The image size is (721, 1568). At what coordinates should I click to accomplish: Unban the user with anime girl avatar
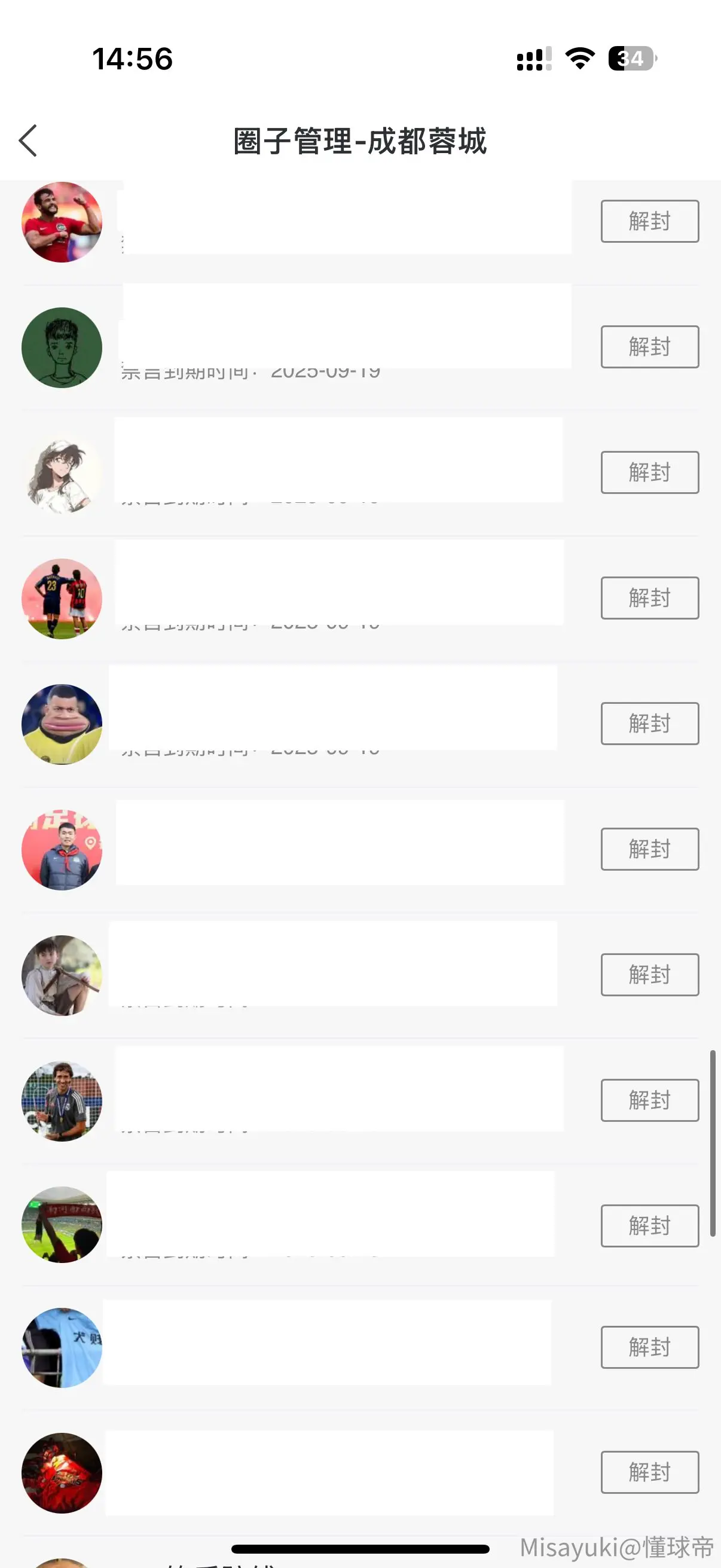[x=650, y=472]
